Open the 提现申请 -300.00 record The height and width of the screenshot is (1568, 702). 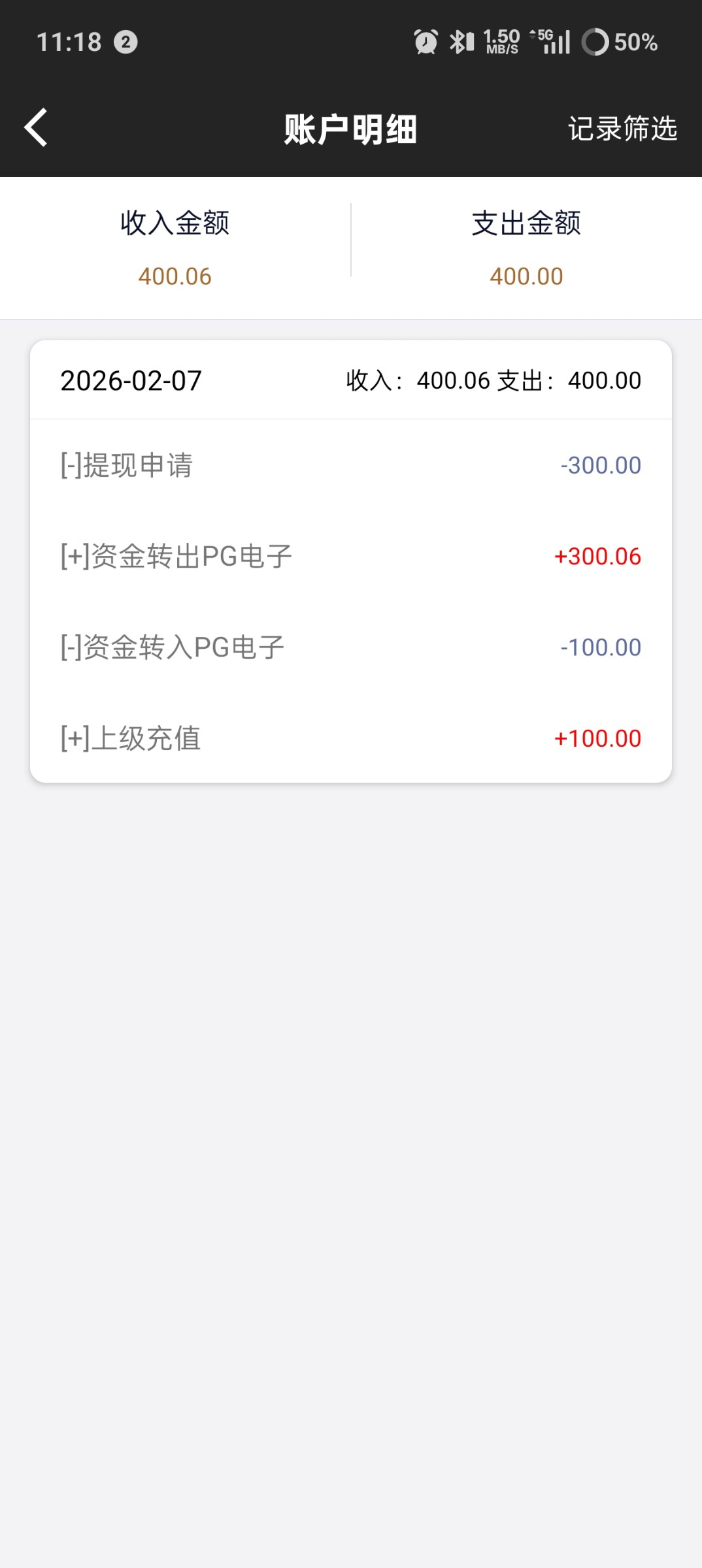tap(350, 465)
